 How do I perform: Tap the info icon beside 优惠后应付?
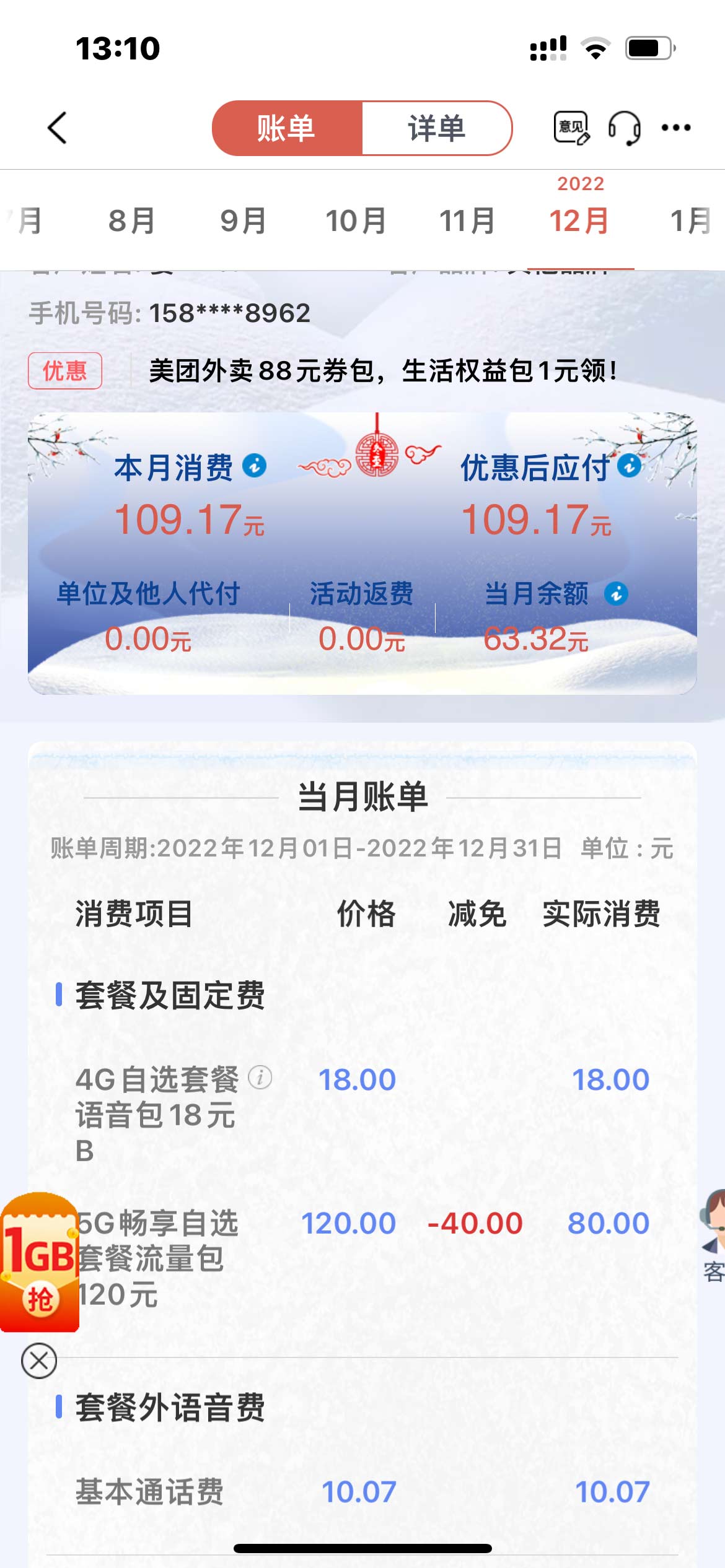click(630, 465)
